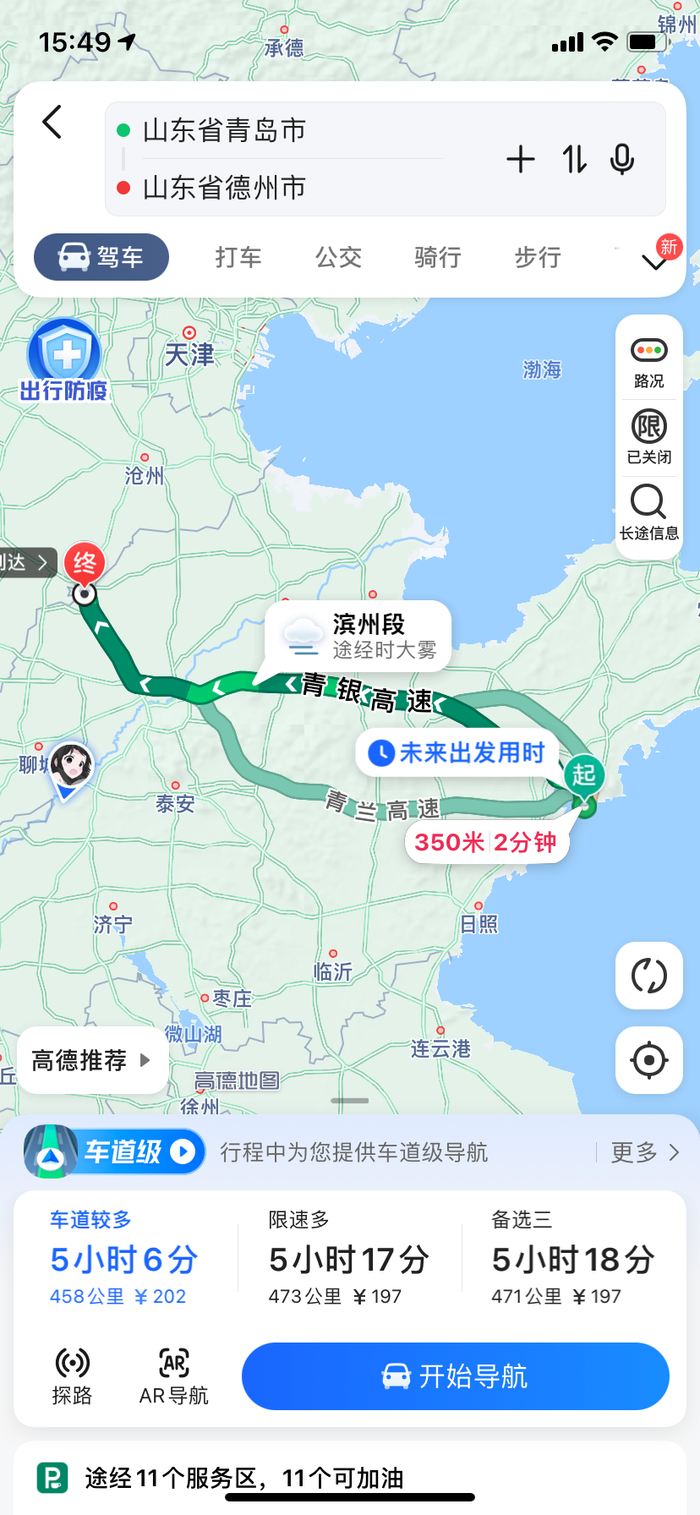Toggle 路况 traffic layer

coord(649,362)
